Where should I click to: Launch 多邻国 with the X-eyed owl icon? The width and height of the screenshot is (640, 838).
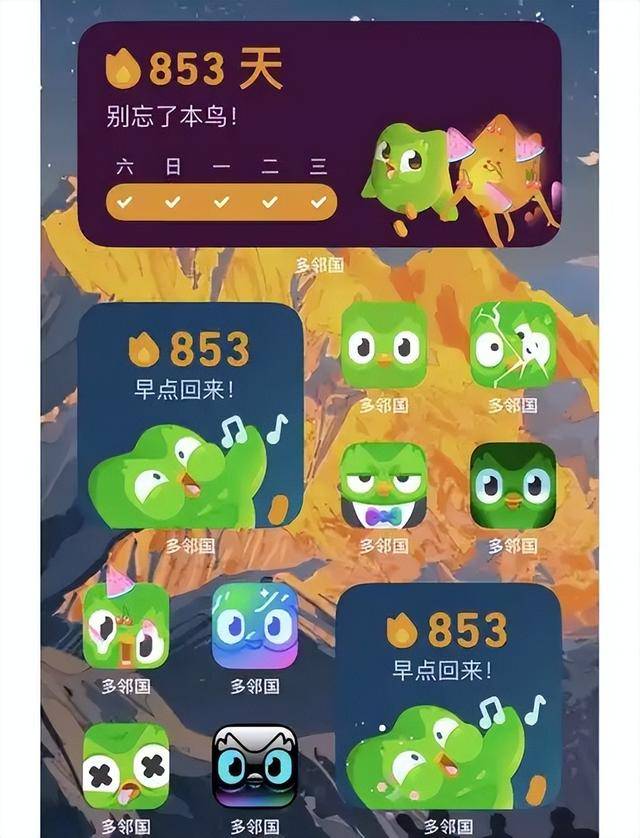(126, 766)
